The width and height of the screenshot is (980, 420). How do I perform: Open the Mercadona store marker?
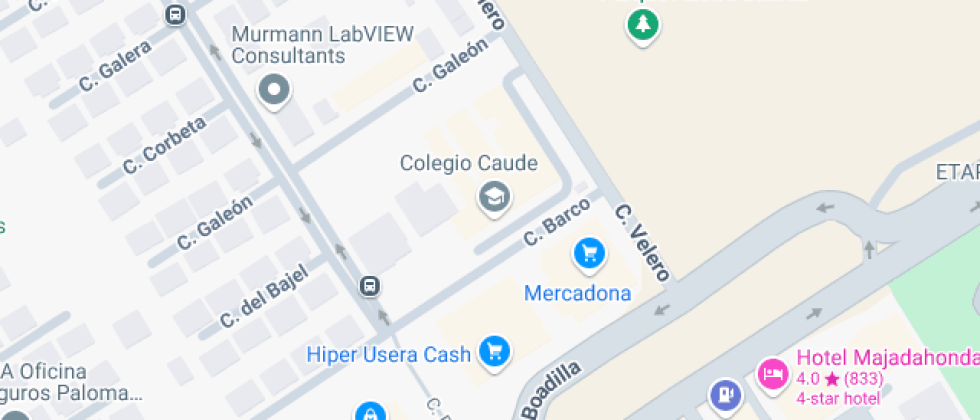[x=590, y=254]
